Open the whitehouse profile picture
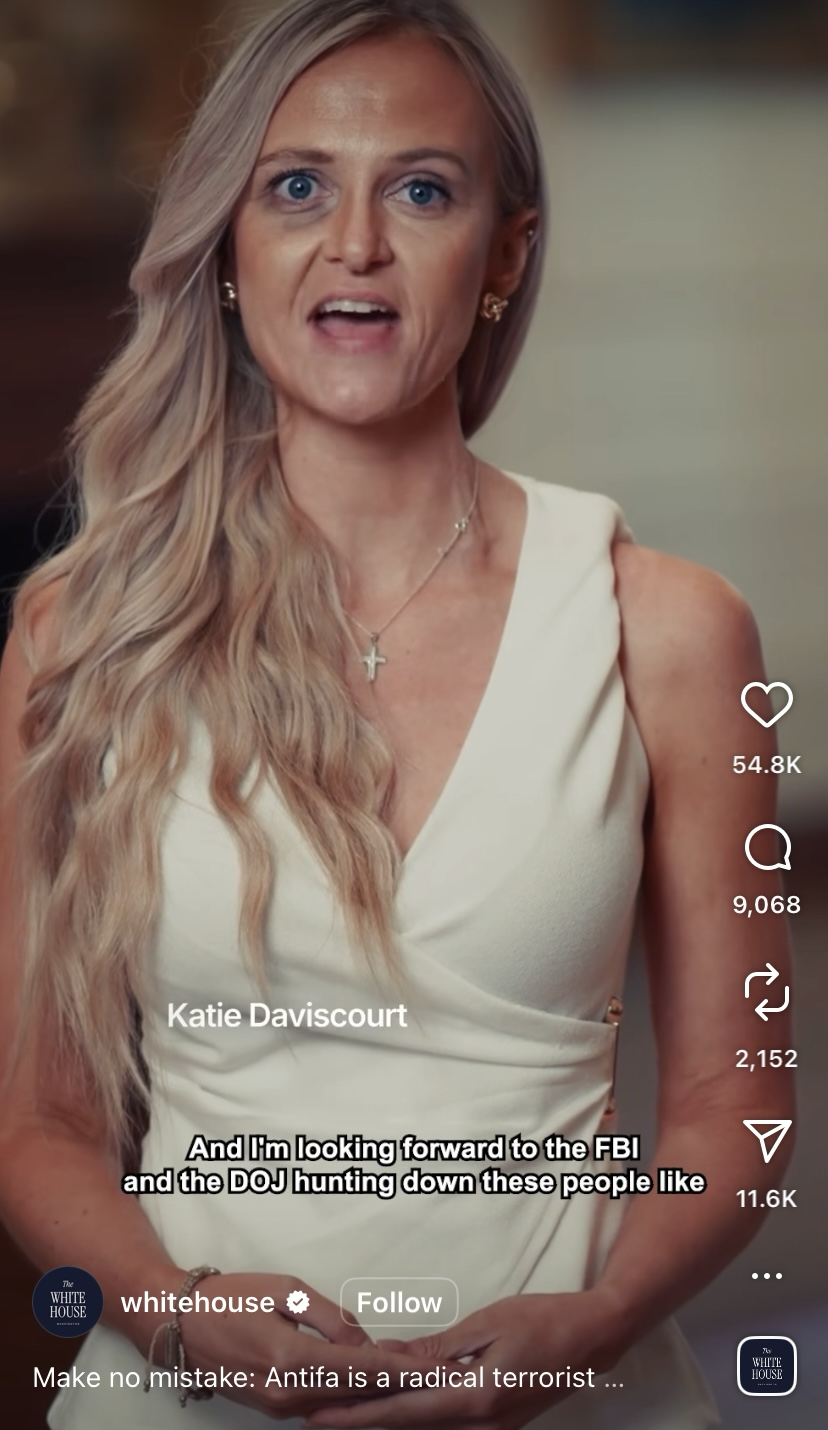The width and height of the screenshot is (828, 1430). pos(68,1302)
